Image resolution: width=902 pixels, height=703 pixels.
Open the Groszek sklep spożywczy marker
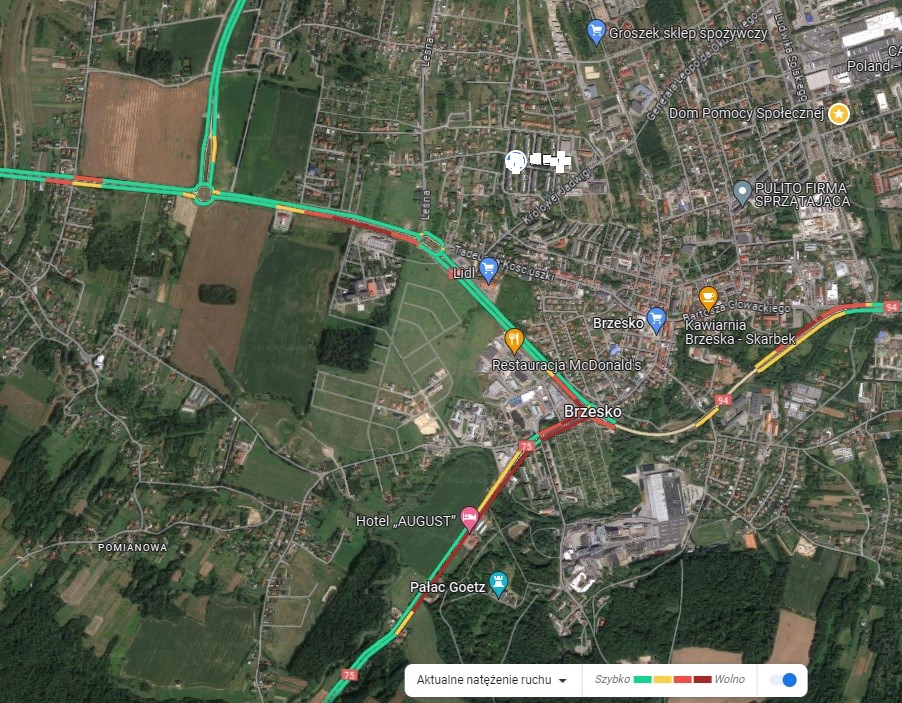tap(597, 32)
